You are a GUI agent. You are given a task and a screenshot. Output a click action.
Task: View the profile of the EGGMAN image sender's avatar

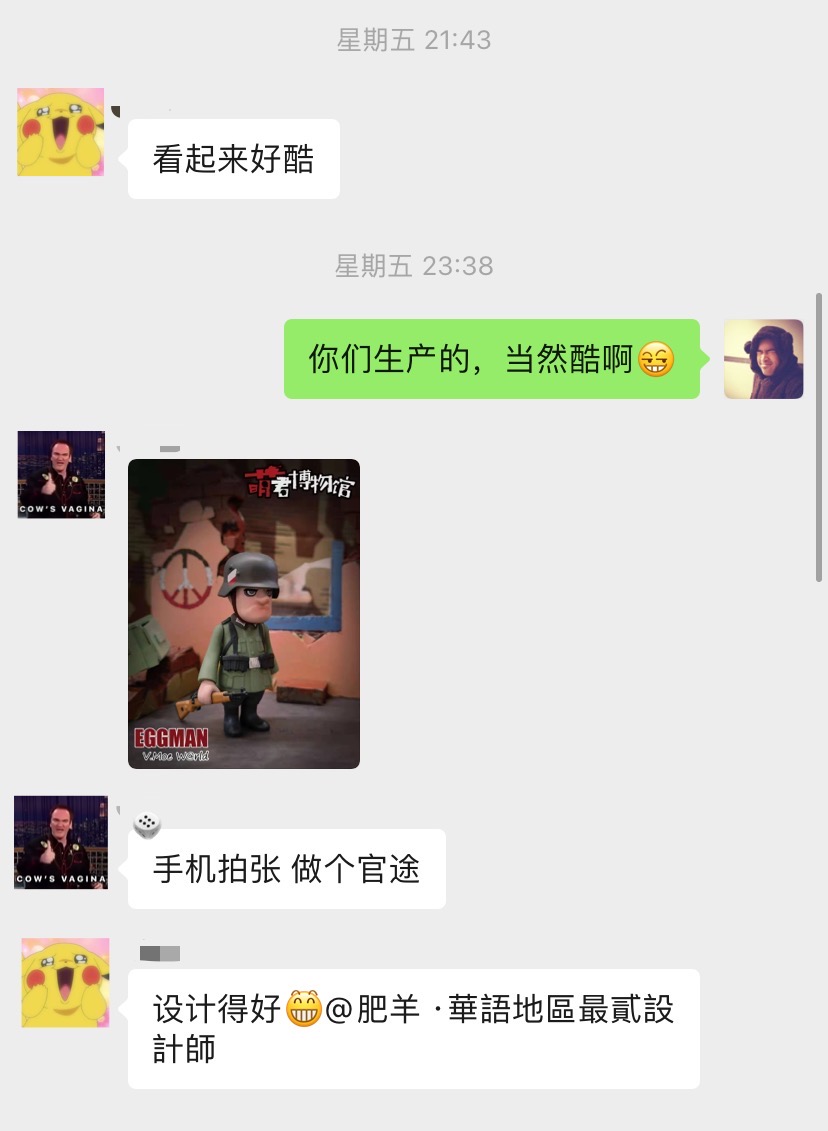coord(61,475)
